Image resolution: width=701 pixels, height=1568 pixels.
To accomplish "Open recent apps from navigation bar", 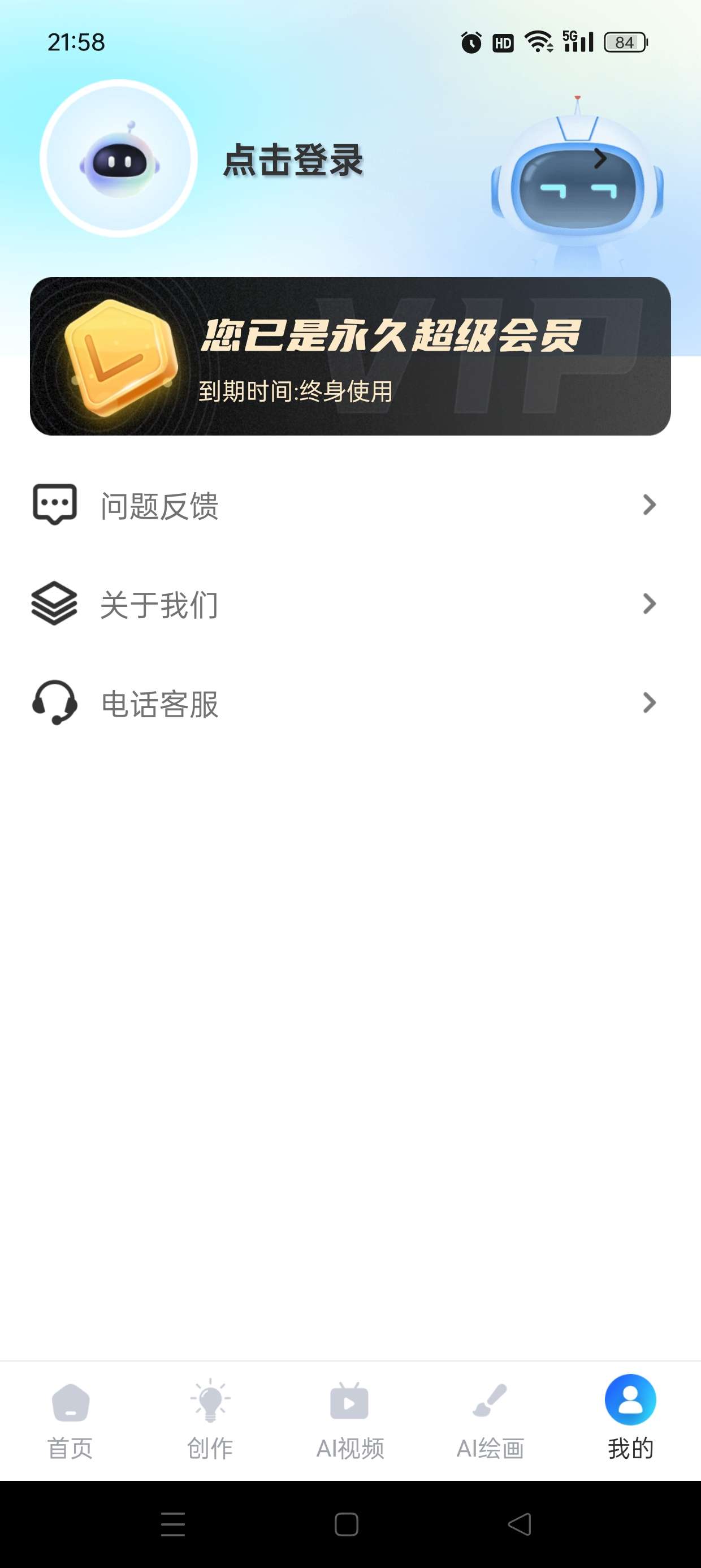I will [x=173, y=1524].
